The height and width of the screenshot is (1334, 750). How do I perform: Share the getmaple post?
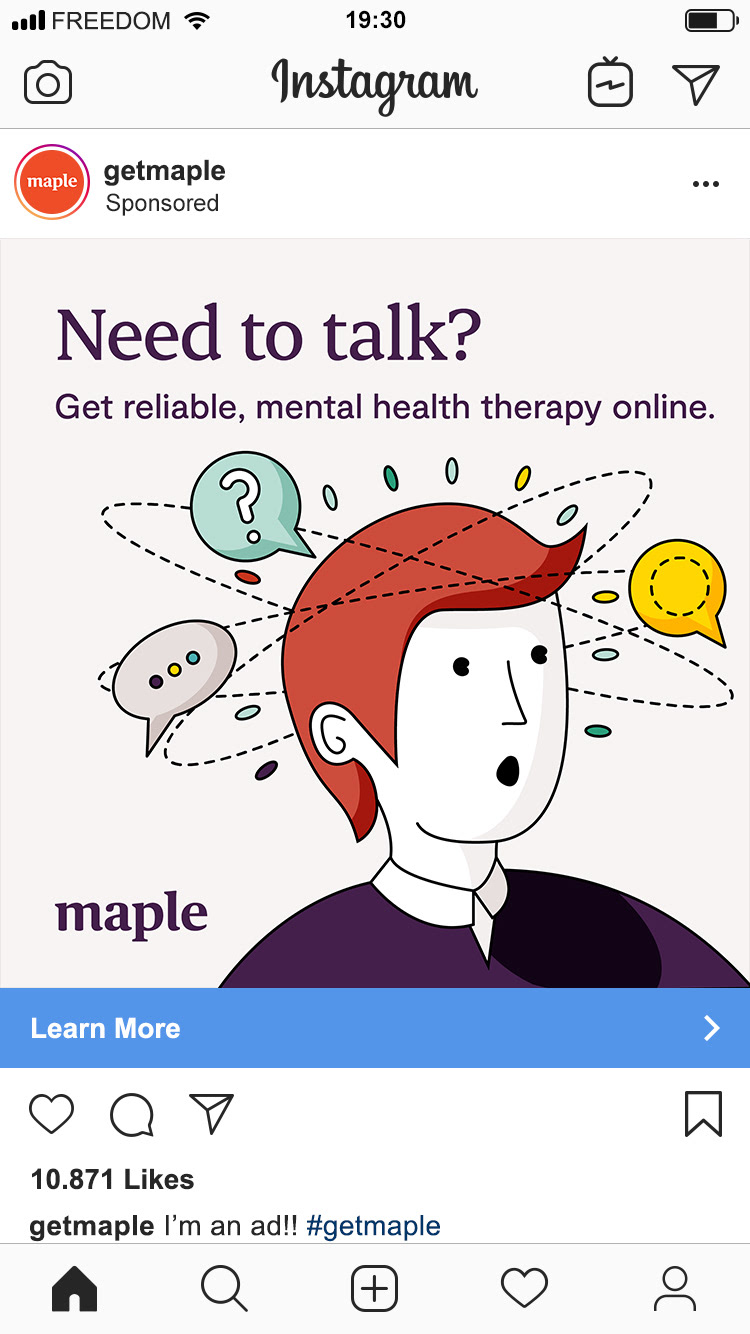pos(211,1114)
